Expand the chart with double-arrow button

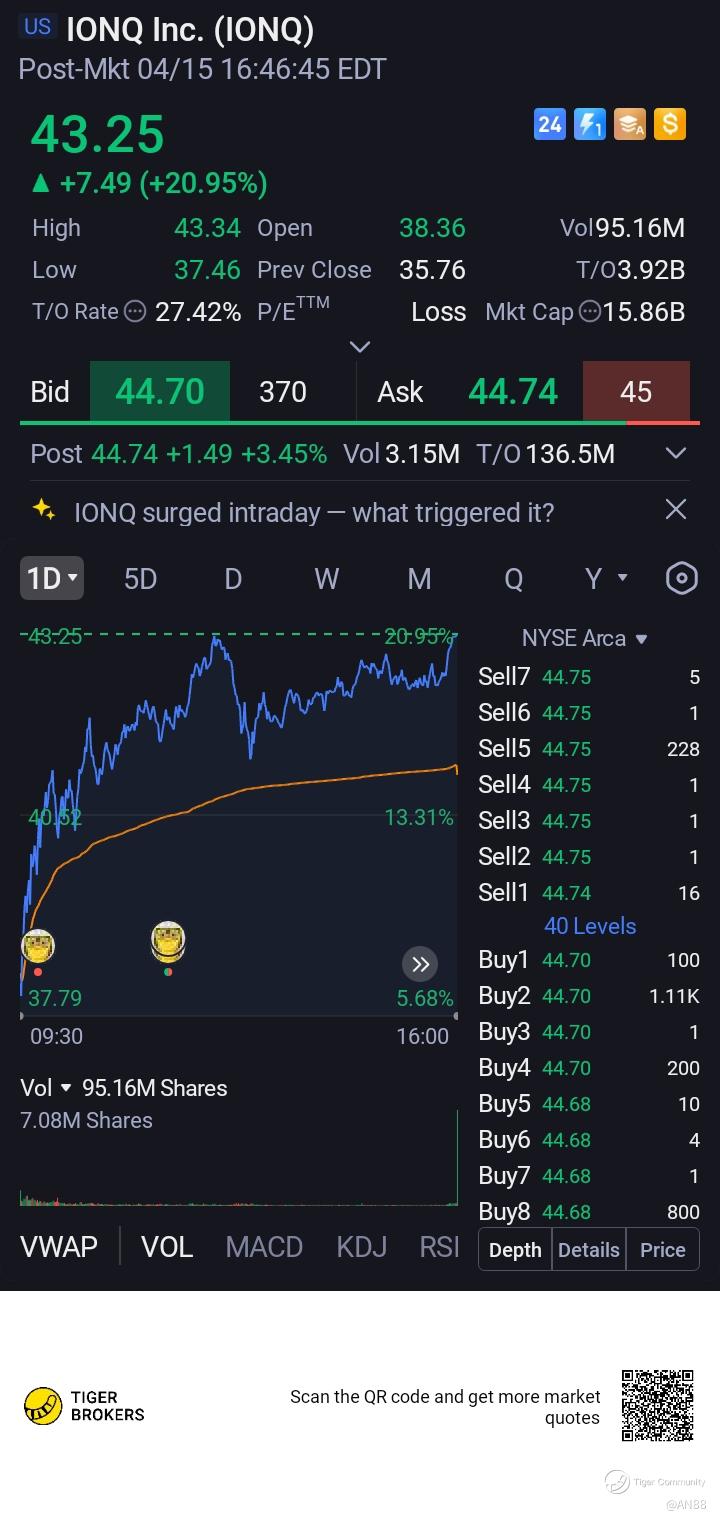pyautogui.click(x=420, y=964)
